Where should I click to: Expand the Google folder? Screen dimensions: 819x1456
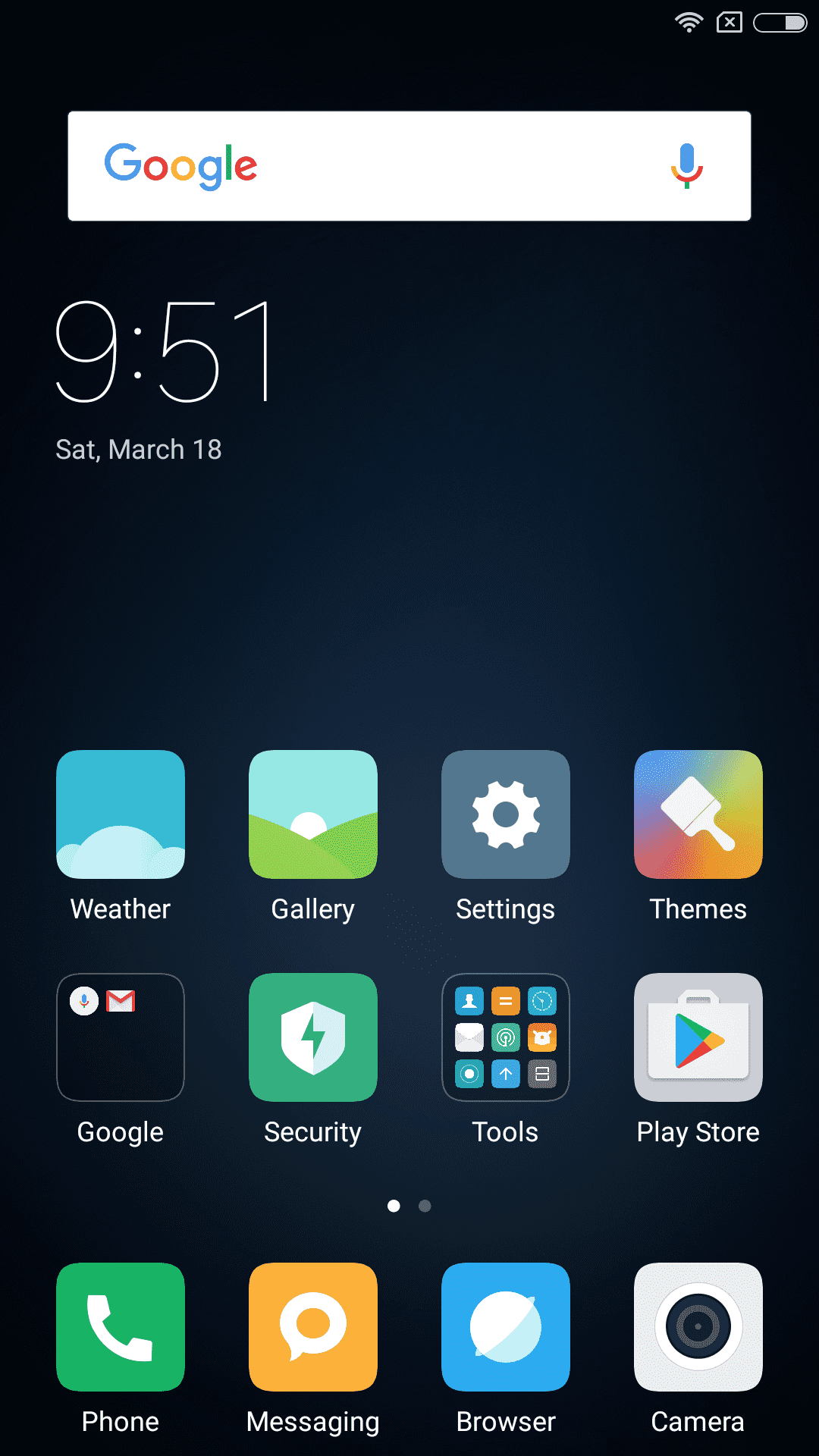coord(121,1037)
